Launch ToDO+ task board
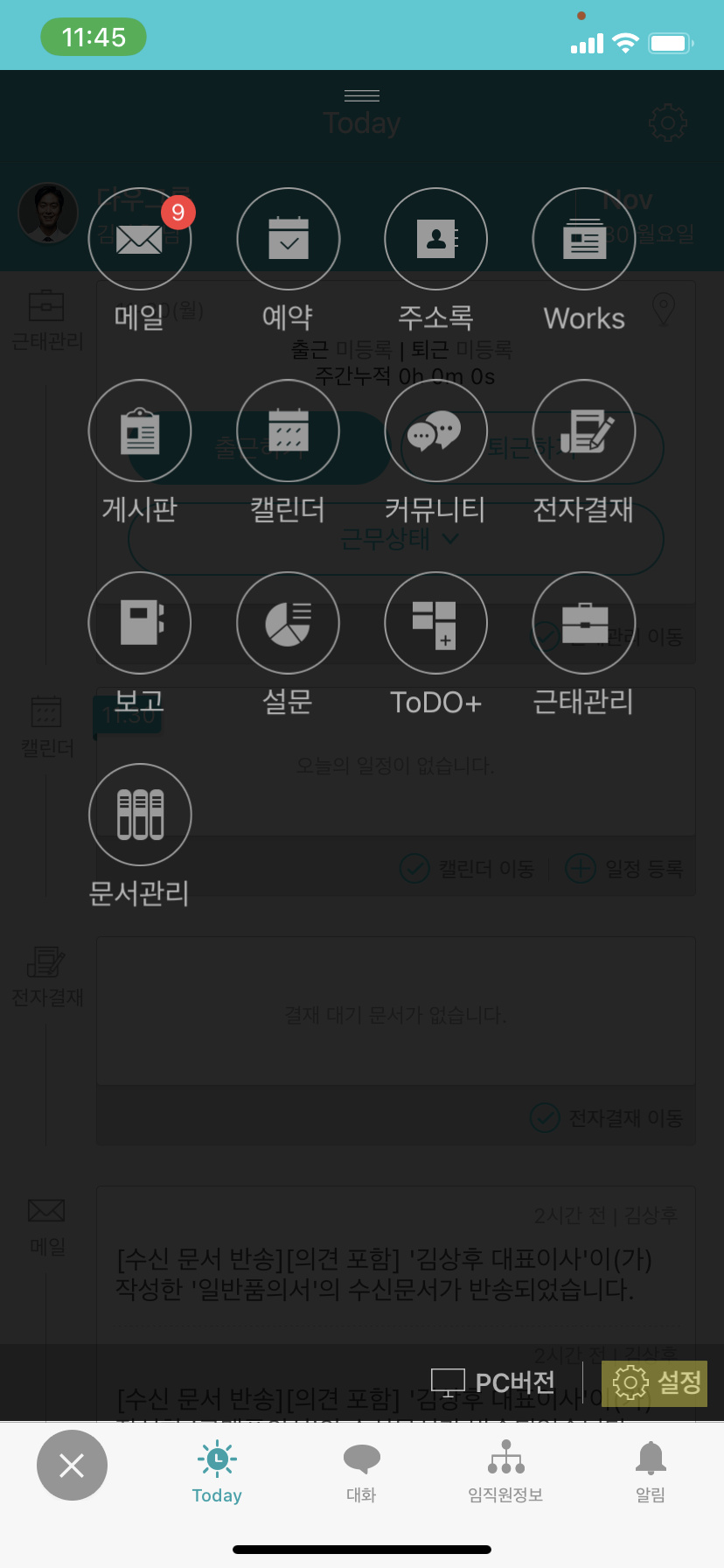724x1568 pixels. click(x=435, y=623)
